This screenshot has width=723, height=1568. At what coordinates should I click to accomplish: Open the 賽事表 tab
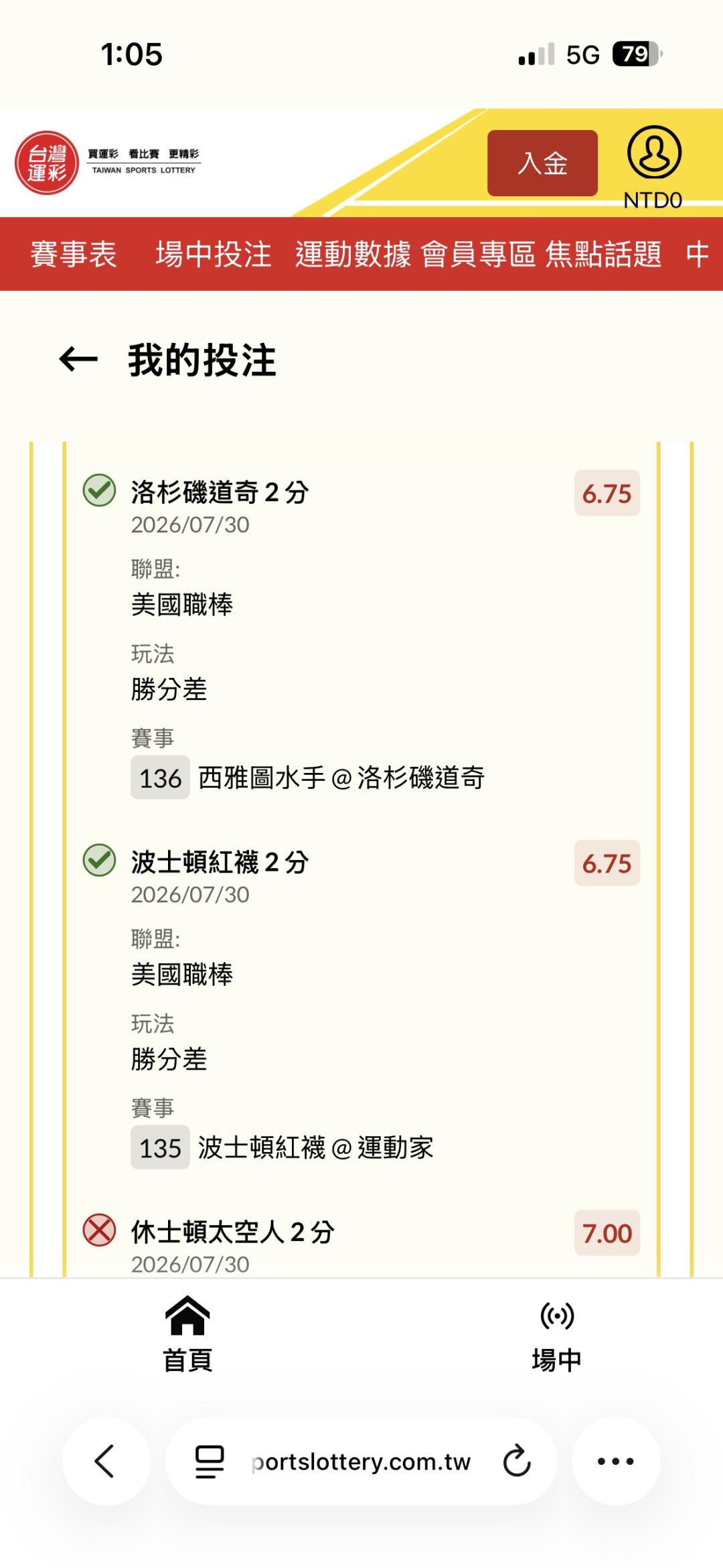(x=74, y=255)
